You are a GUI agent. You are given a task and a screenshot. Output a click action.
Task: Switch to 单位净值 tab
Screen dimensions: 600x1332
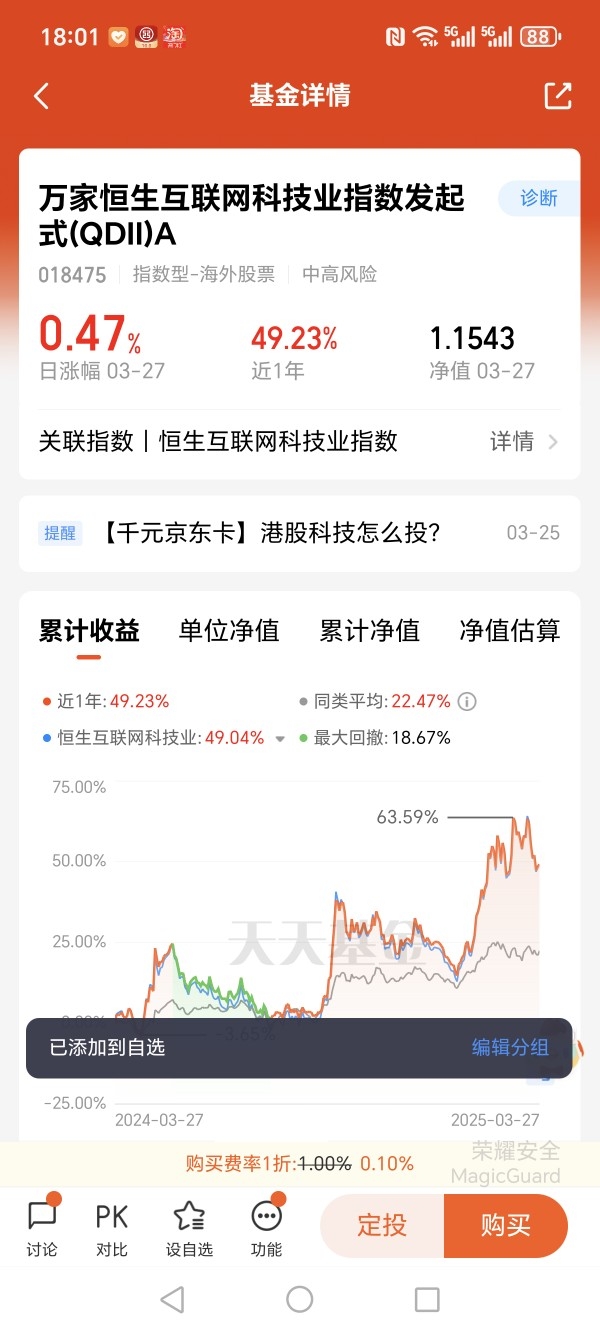[x=229, y=631]
